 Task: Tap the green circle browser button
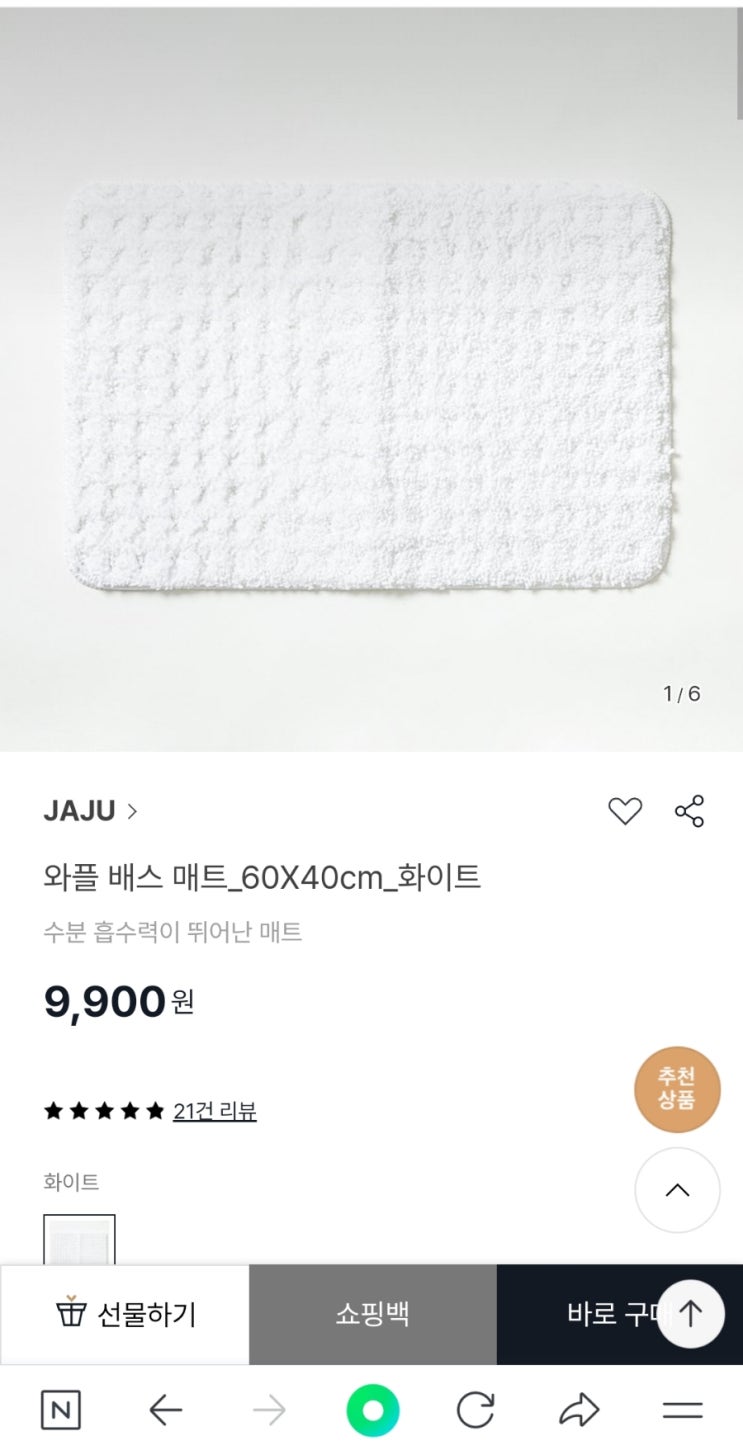372,1411
